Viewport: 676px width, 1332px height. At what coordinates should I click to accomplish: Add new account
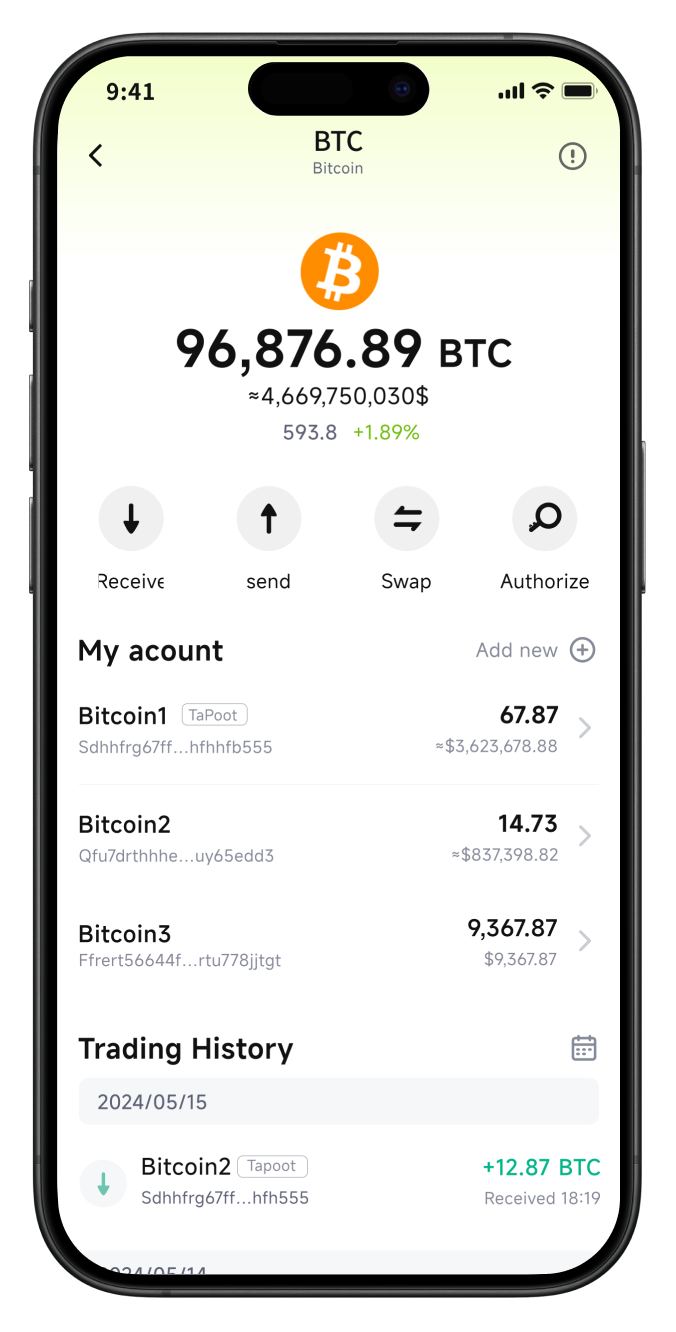tap(582, 650)
